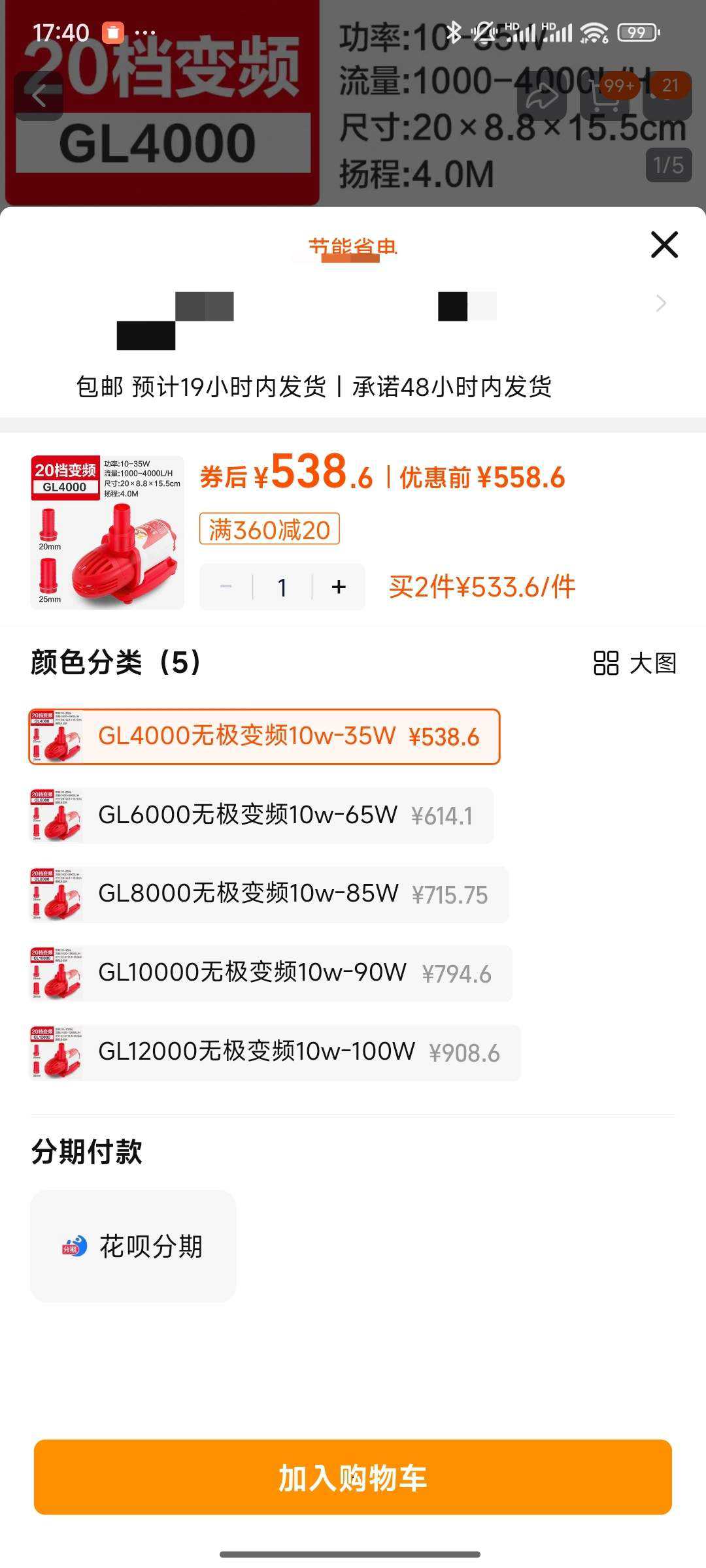Expand the address and delivery chevron

coord(661,303)
